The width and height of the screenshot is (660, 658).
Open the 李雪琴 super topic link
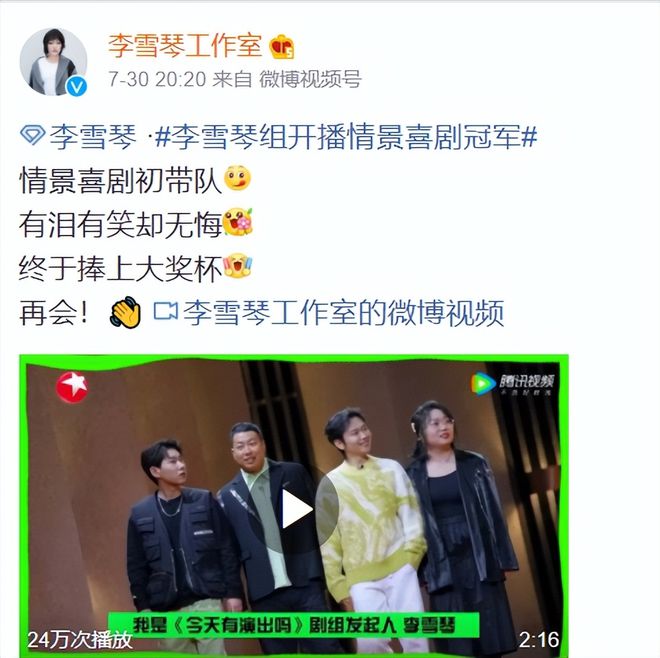[79, 138]
